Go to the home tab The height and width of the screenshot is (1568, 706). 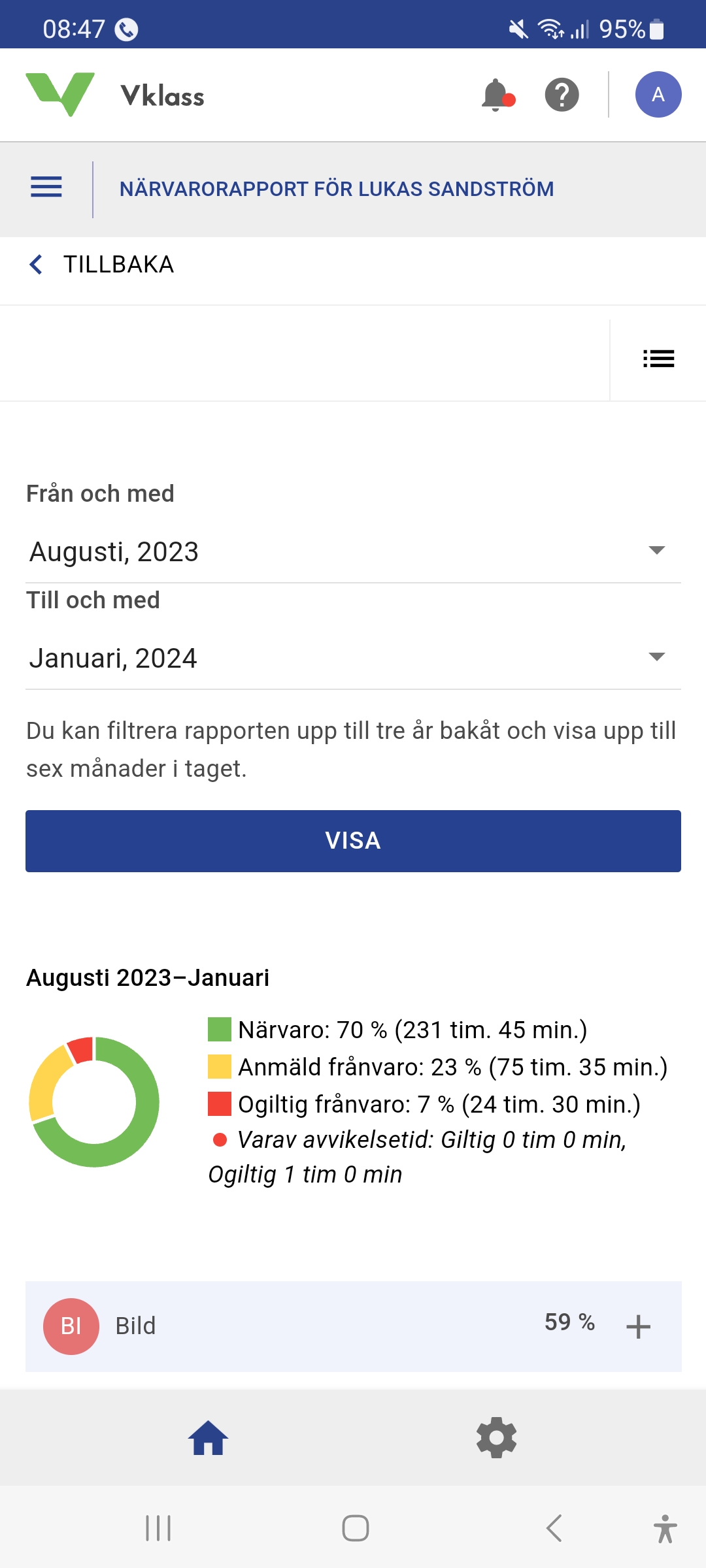coord(208,1438)
